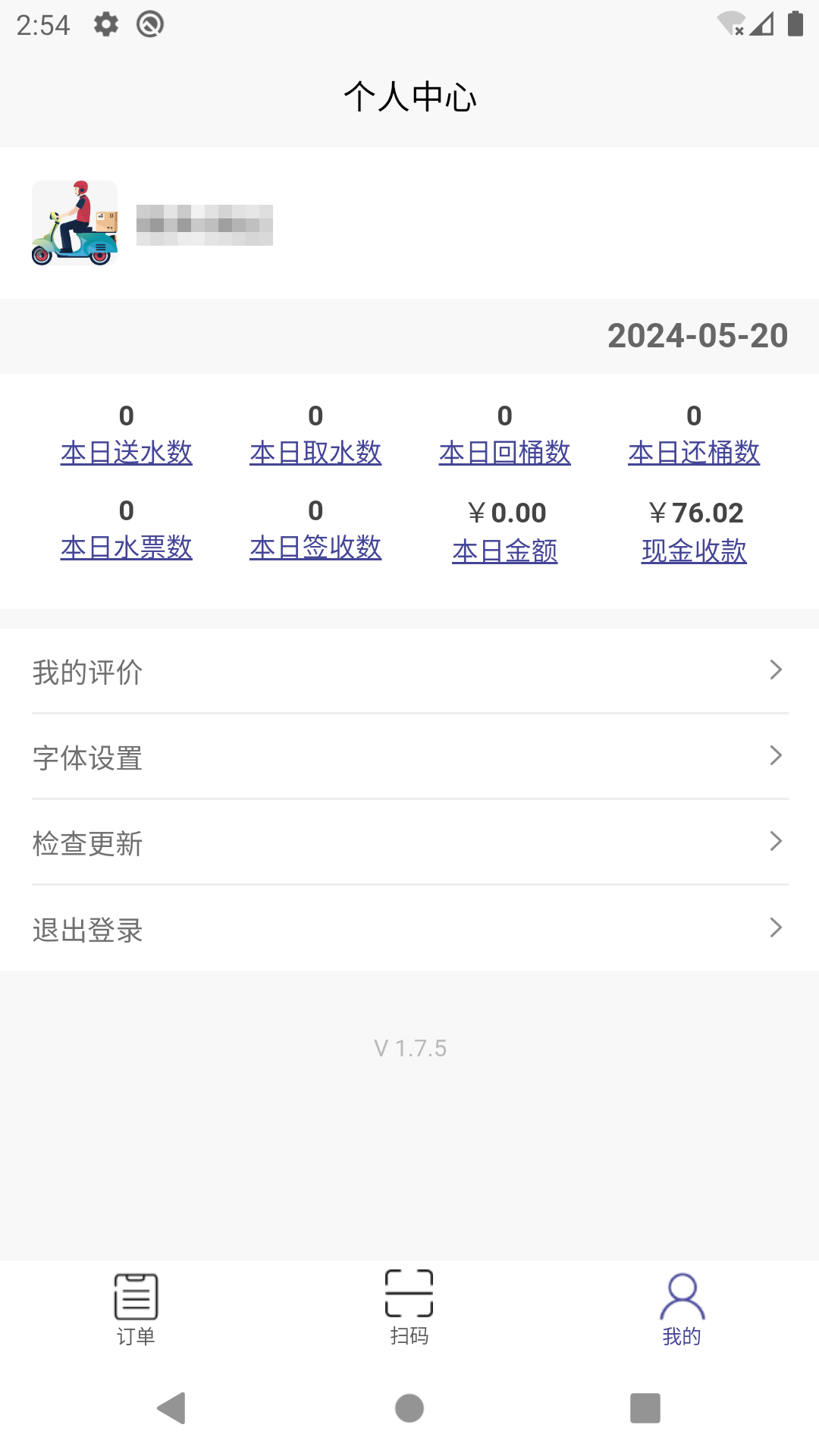Viewport: 819px width, 1456px height.
Task: Click the 现金收款 cash collection link
Action: (693, 551)
